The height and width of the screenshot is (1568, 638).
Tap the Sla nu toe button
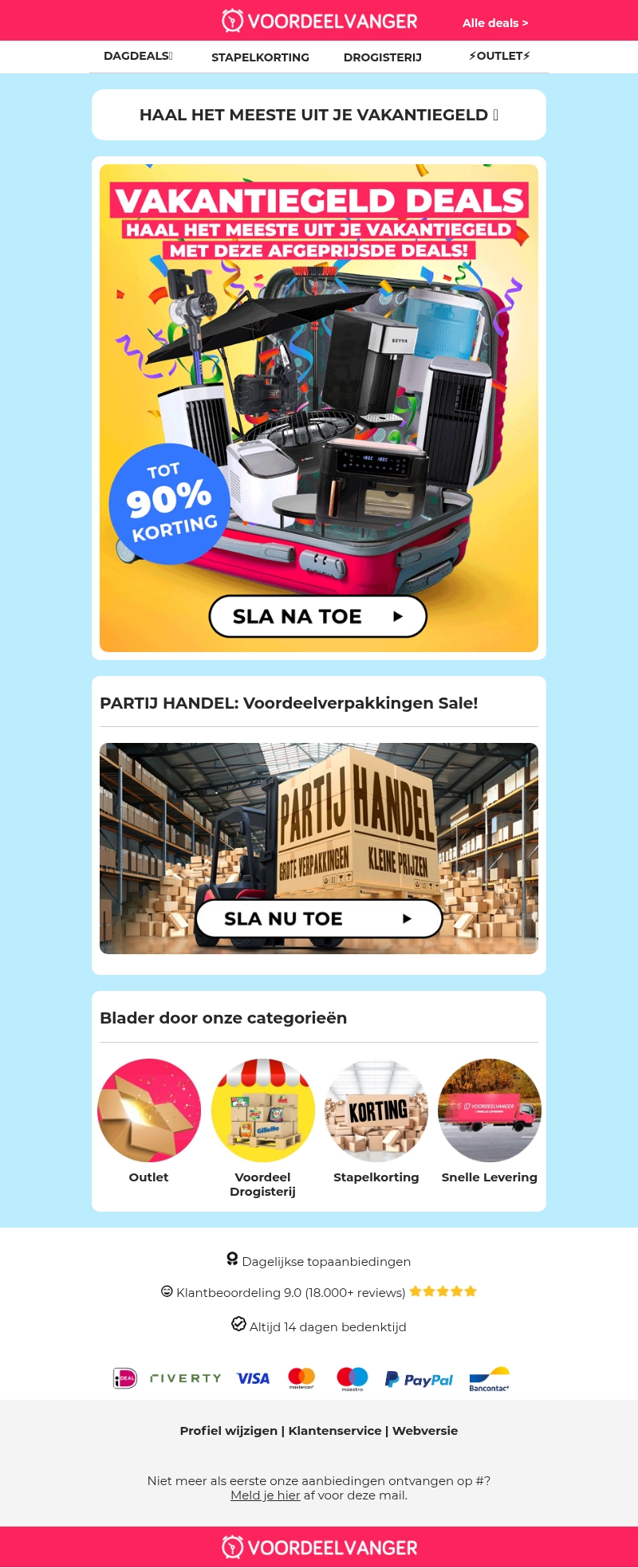click(318, 918)
